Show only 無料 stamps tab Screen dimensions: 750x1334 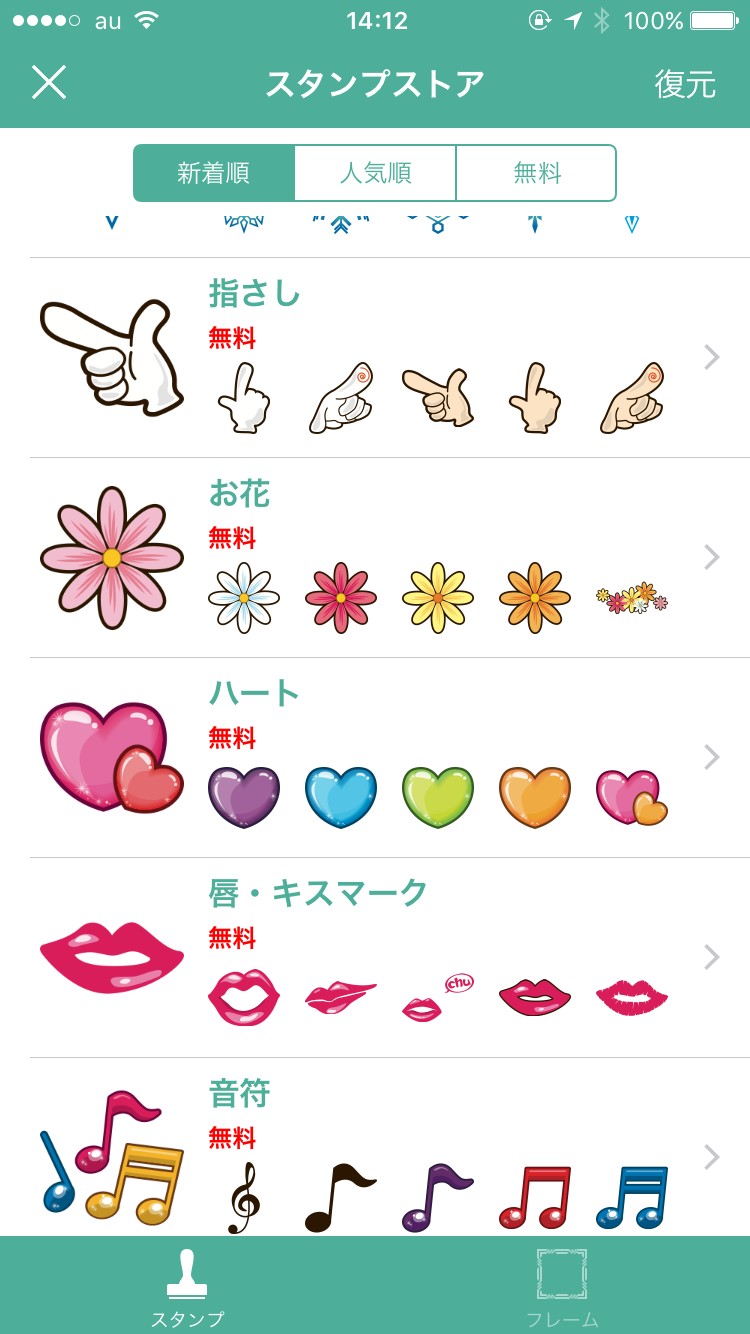[536, 174]
